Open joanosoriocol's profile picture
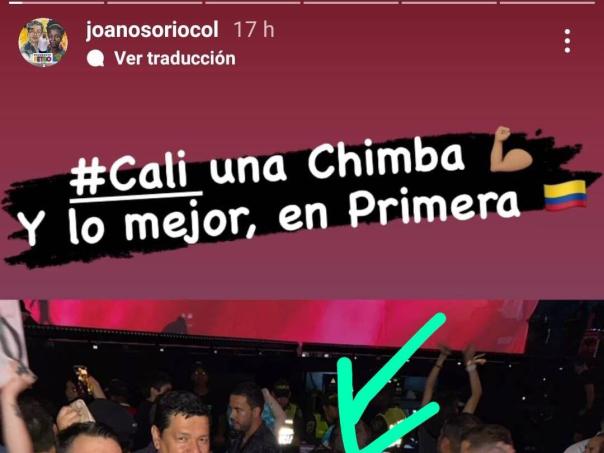The image size is (604, 453). pyautogui.click(x=43, y=42)
